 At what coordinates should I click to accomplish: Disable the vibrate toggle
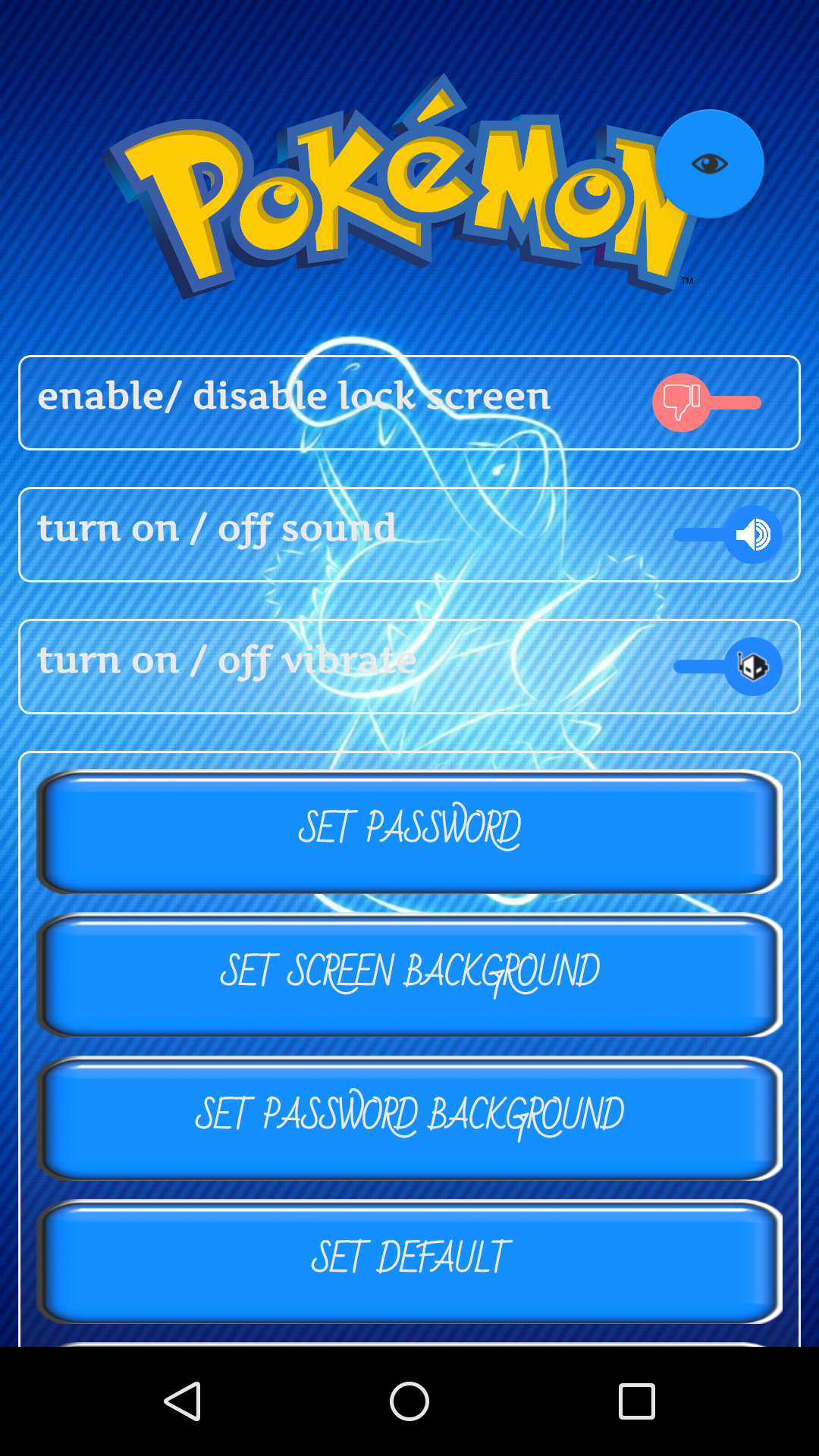pos(728,666)
